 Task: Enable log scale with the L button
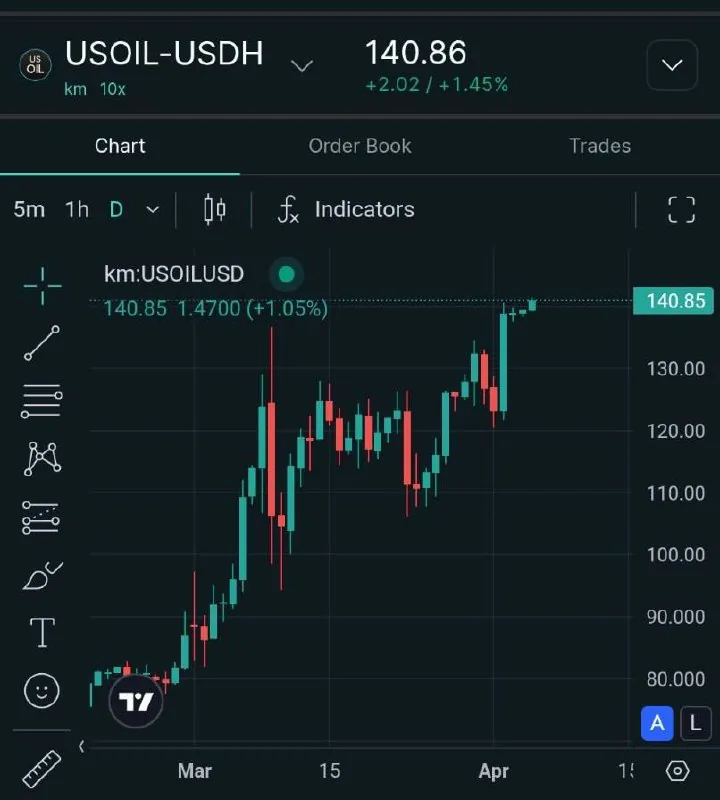695,723
